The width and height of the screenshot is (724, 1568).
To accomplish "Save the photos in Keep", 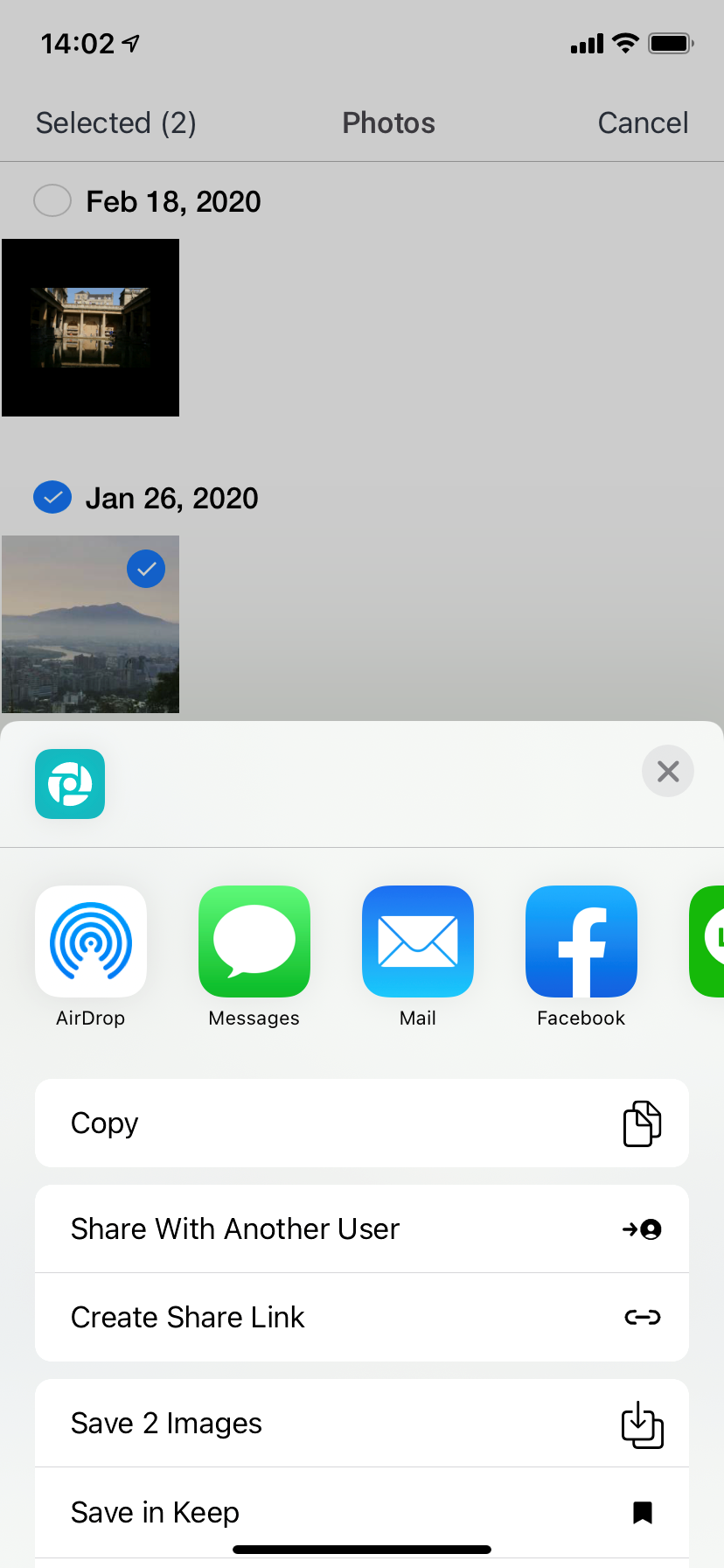I will point(362,1511).
